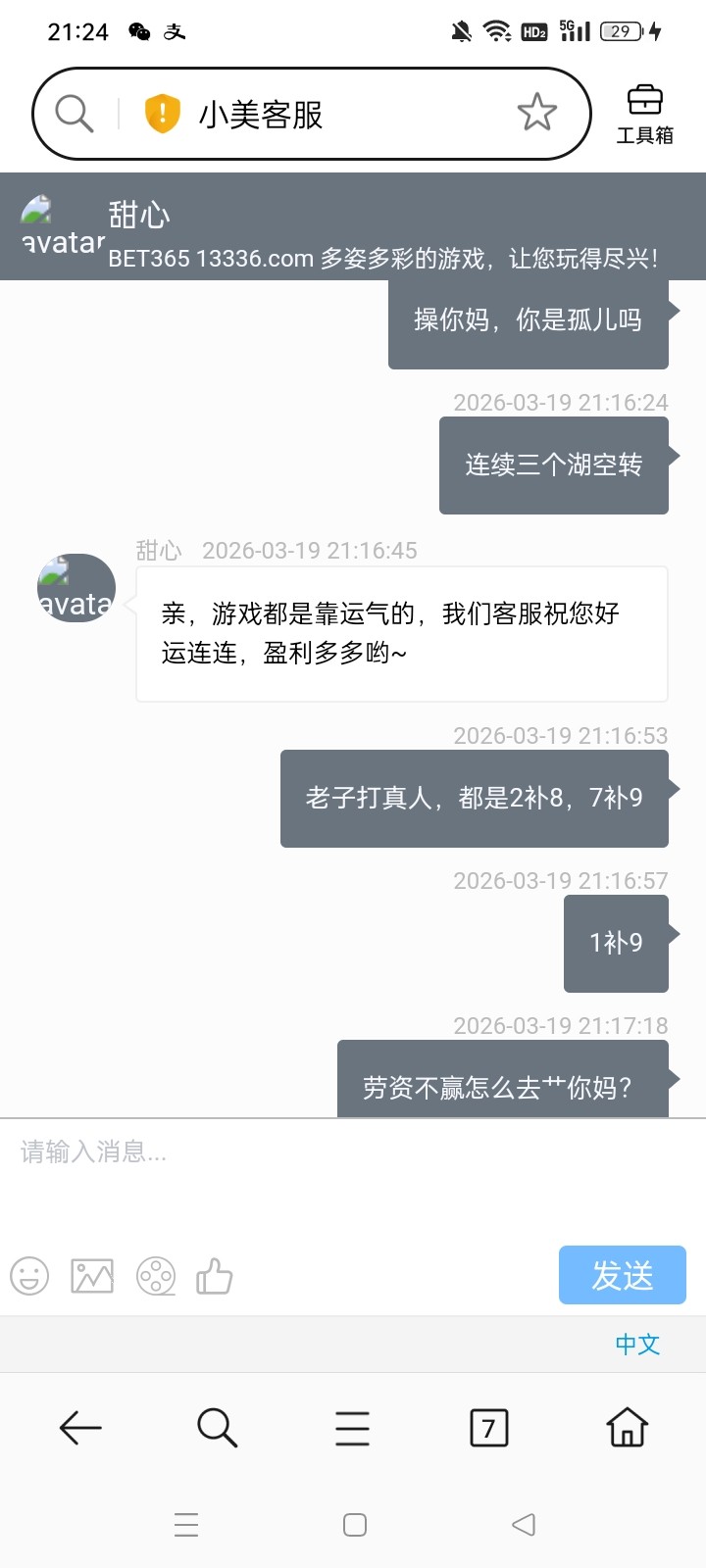
Task: Tap the thumbs-up rating icon
Action: point(215,1276)
